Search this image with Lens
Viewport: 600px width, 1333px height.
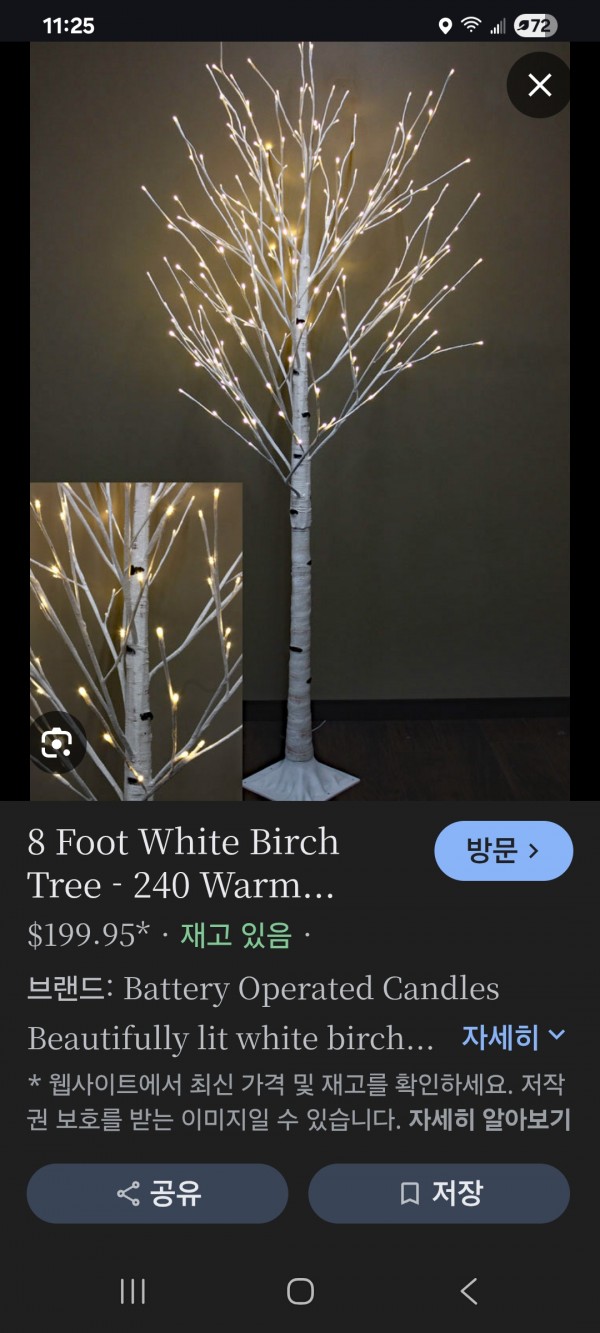(x=57, y=743)
